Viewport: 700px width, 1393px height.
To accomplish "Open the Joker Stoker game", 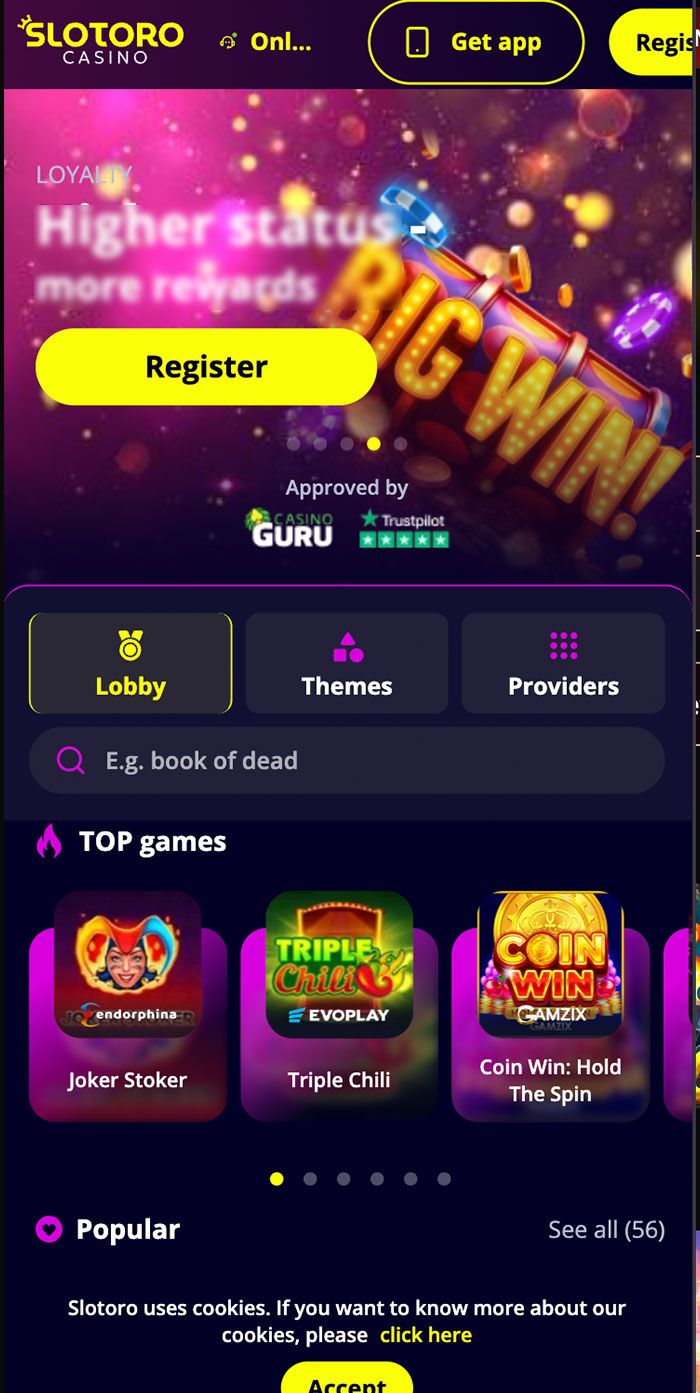I will 128,1005.
